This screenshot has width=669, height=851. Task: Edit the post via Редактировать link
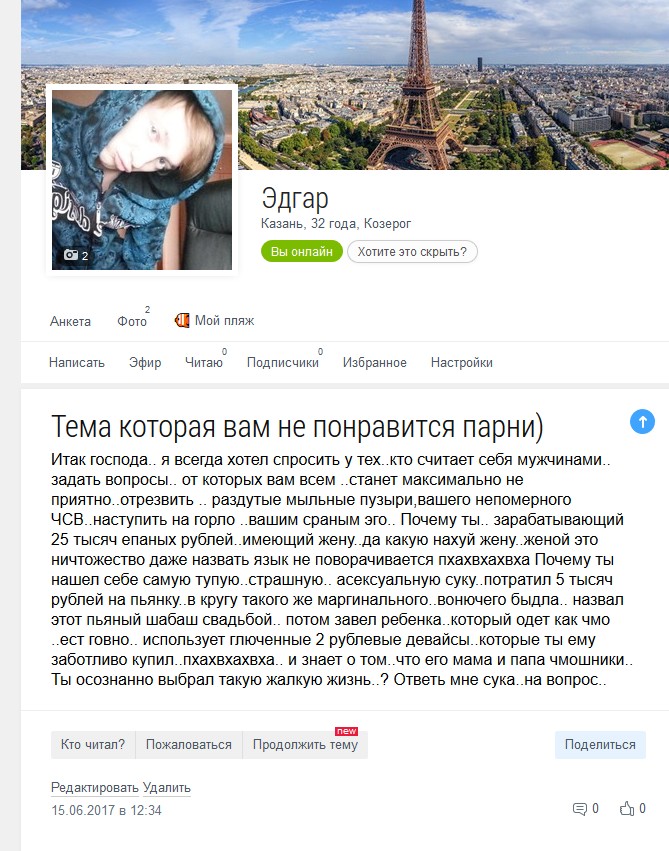(x=95, y=787)
